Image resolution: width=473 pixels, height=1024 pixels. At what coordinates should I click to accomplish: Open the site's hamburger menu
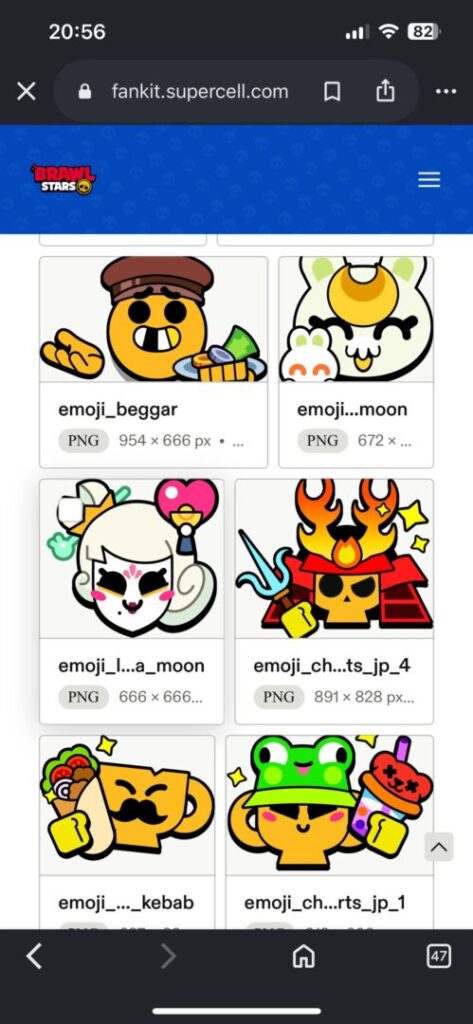429,180
